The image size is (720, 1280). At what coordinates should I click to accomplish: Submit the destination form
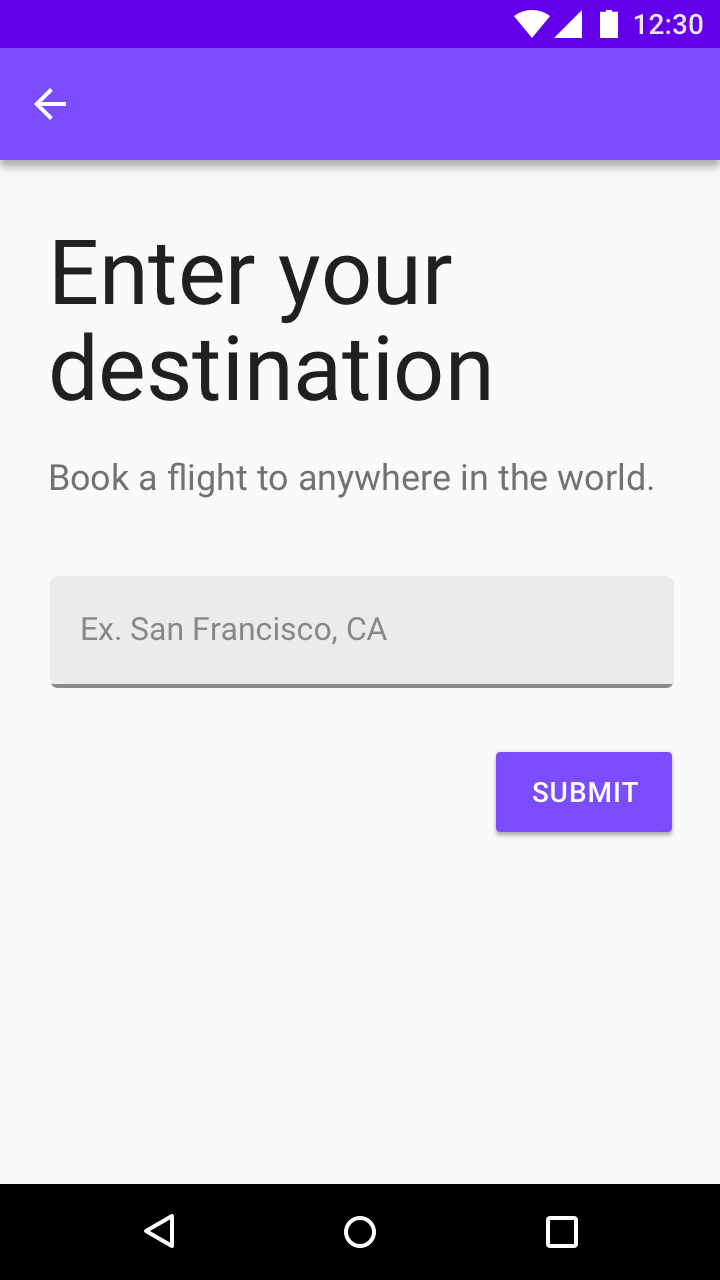click(x=584, y=792)
